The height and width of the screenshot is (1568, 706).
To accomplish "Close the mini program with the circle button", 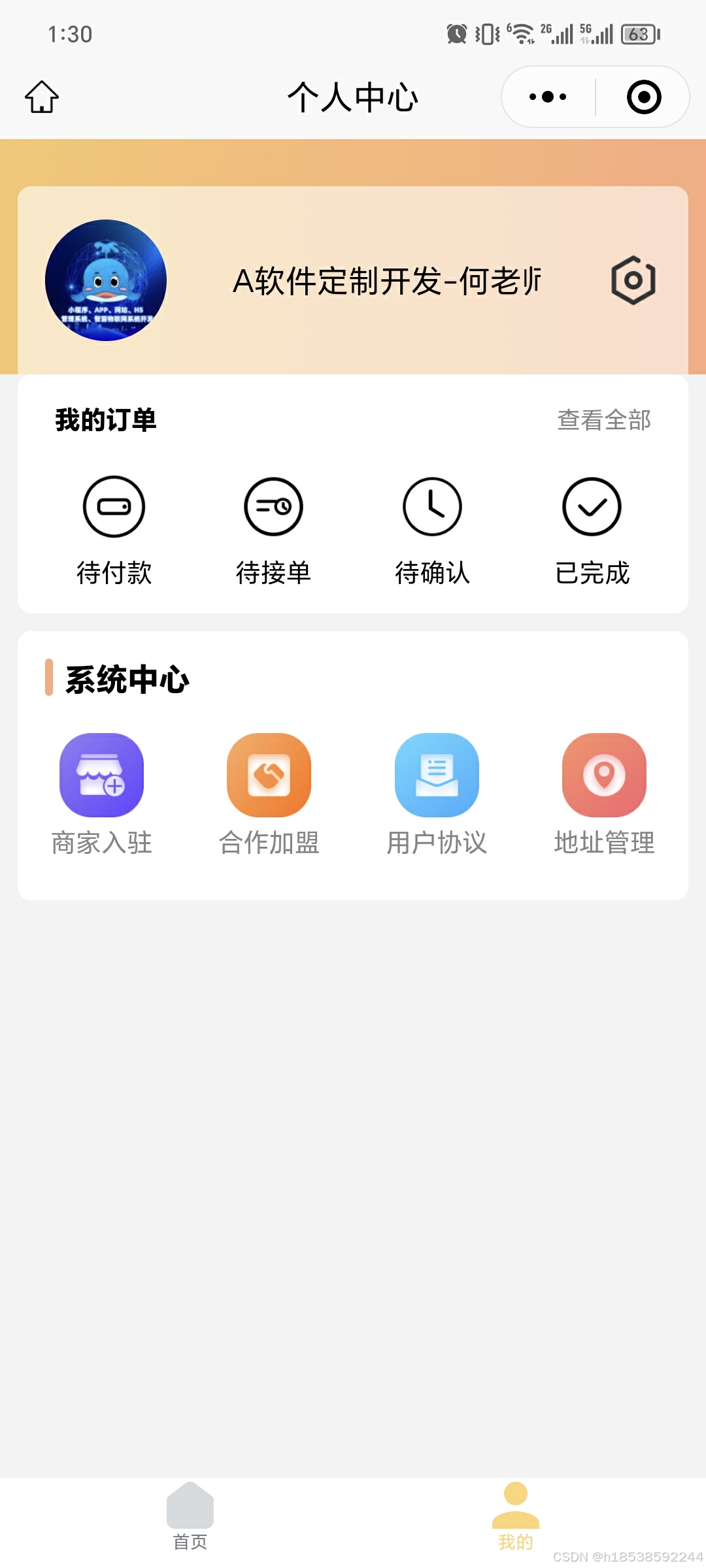I will click(x=644, y=97).
